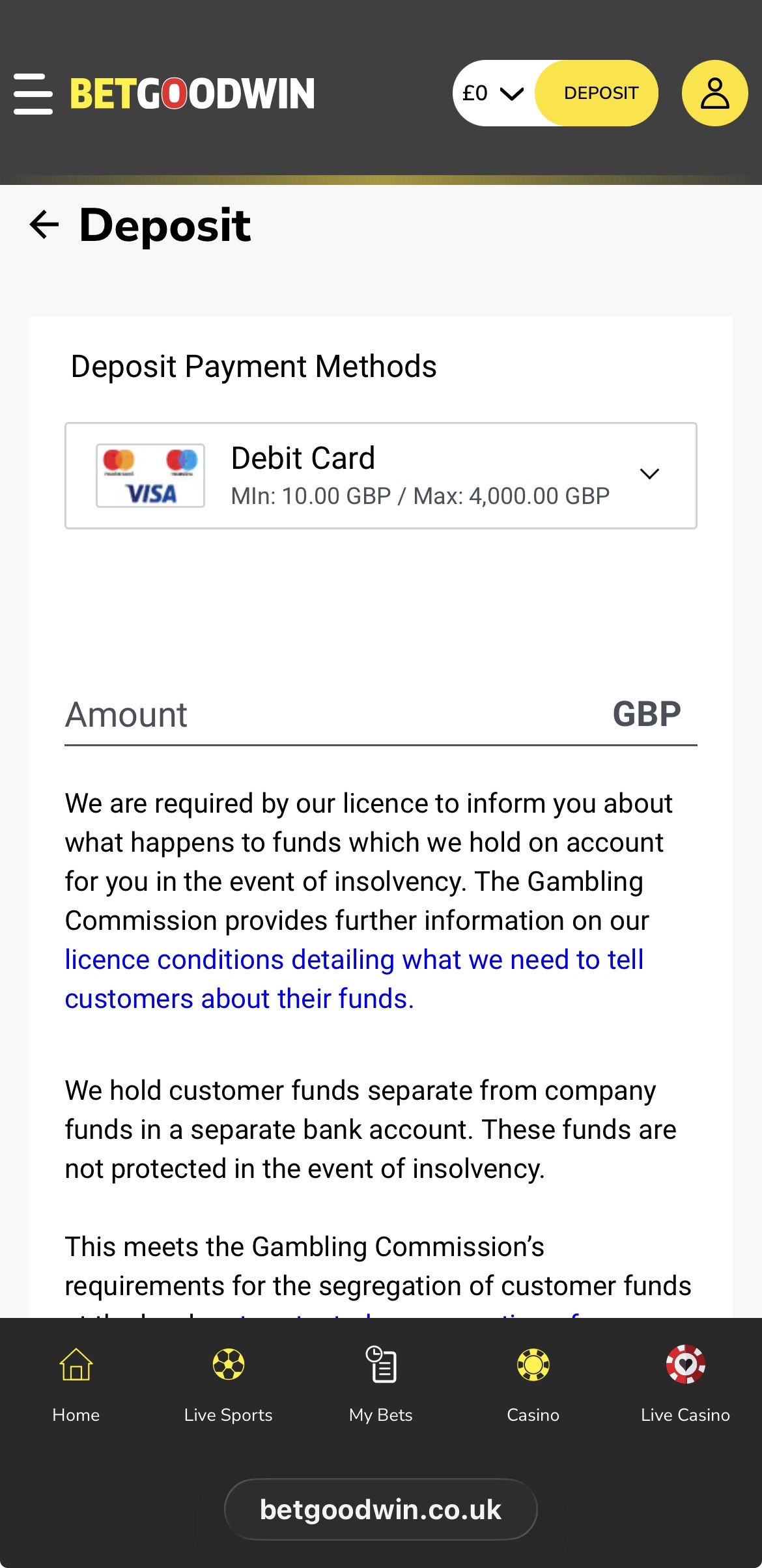Image resolution: width=762 pixels, height=1568 pixels.
Task: Open the hamburger menu
Action: (33, 94)
